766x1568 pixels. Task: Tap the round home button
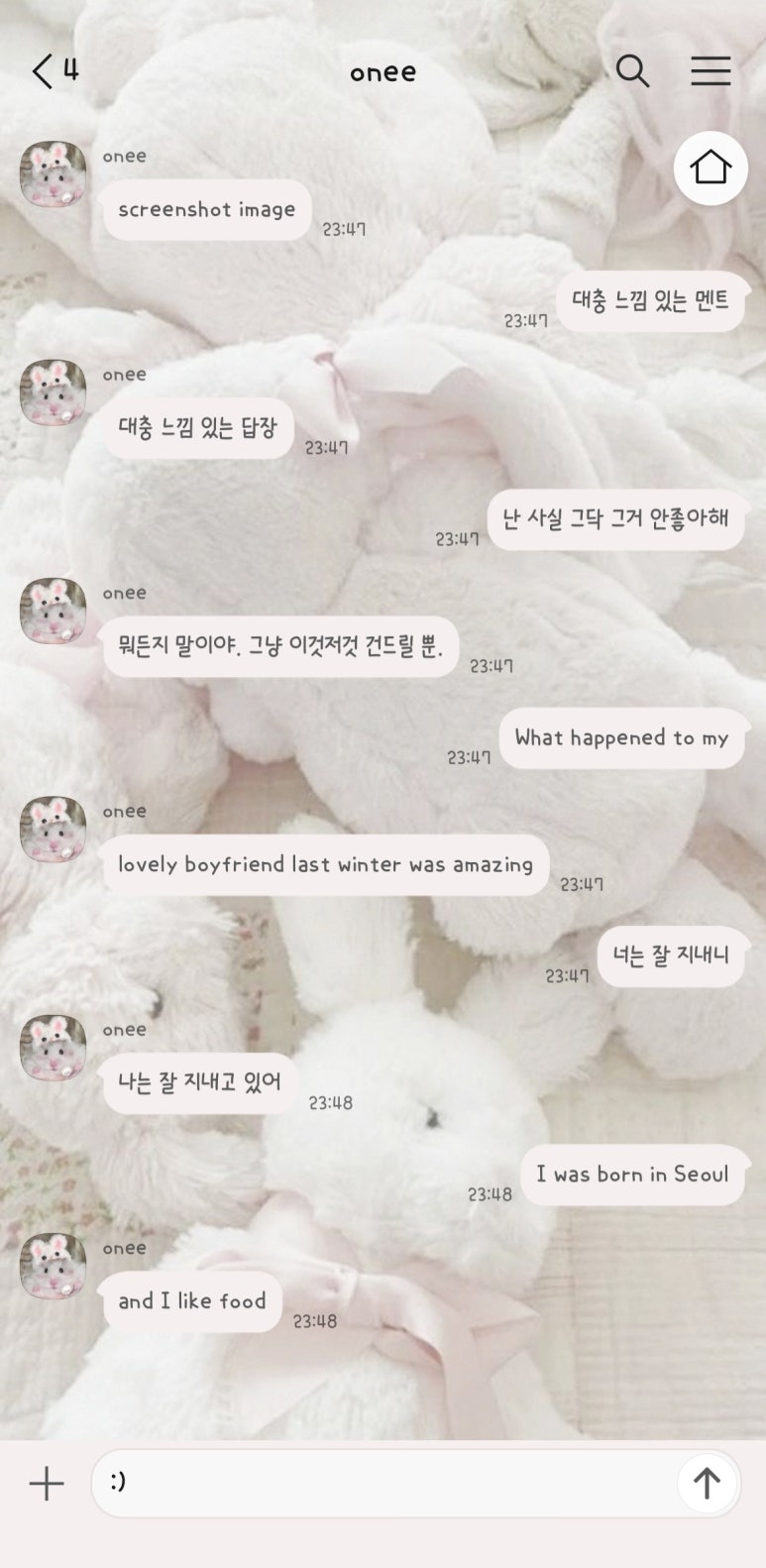711,168
